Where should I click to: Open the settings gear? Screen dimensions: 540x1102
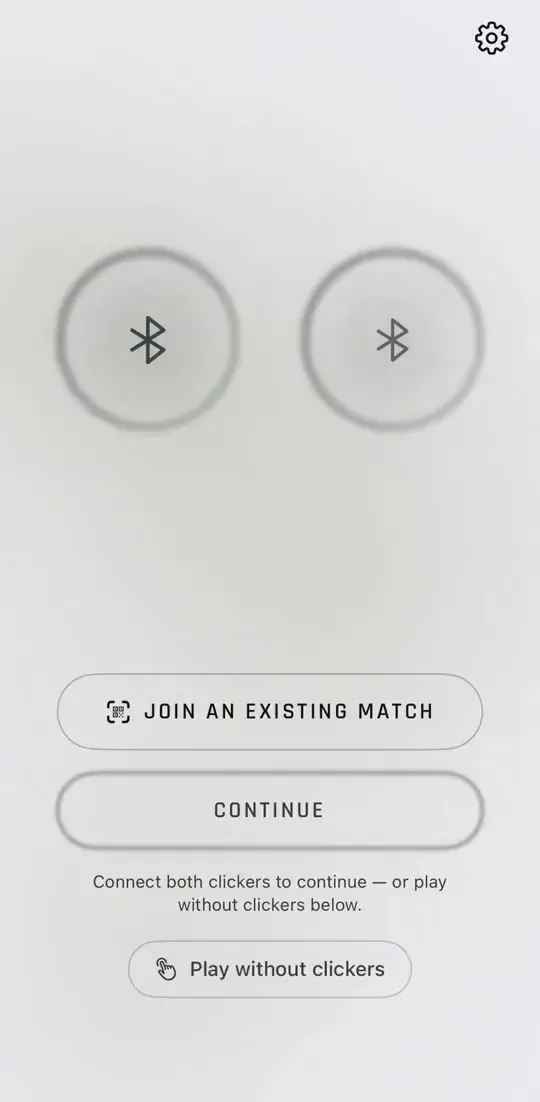(x=491, y=38)
